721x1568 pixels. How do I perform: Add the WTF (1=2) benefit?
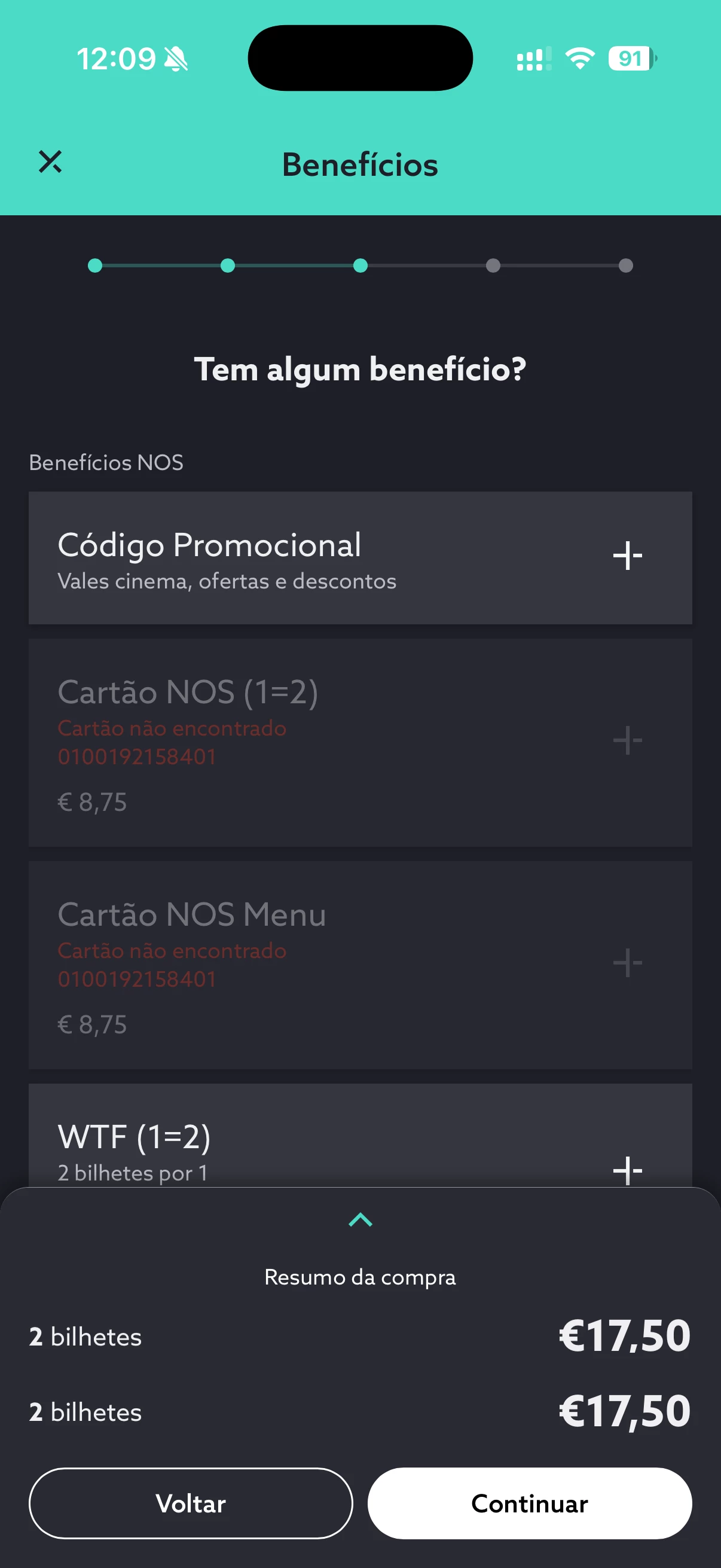click(627, 1170)
